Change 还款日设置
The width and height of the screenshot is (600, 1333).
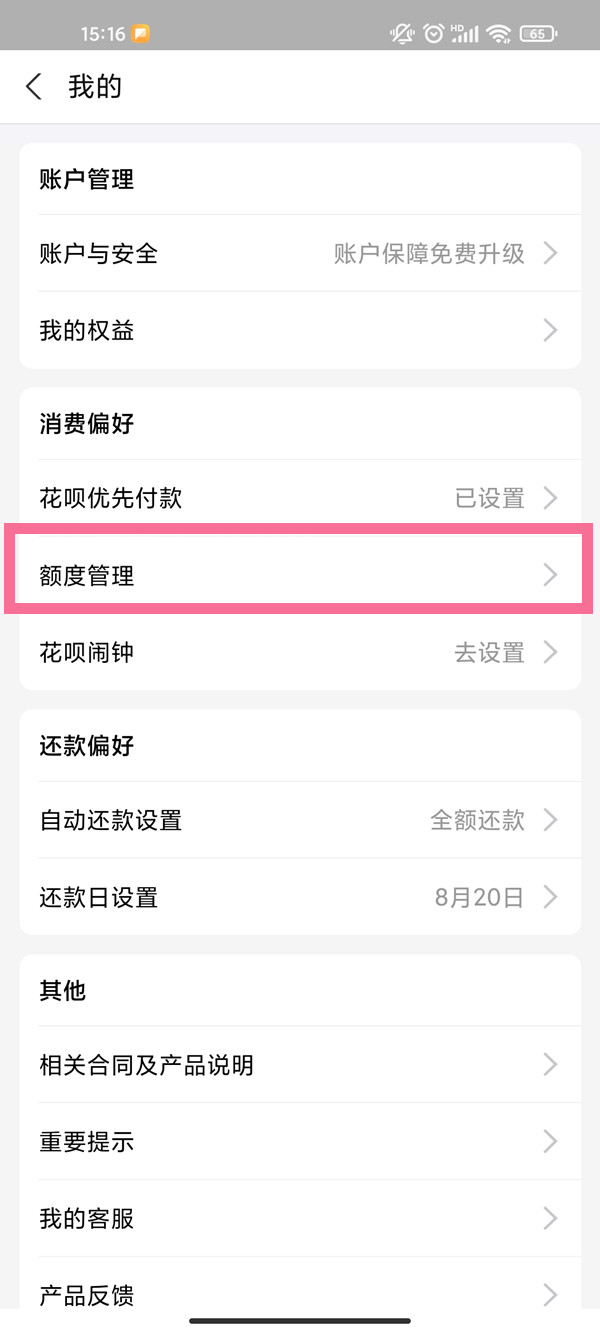(x=300, y=898)
